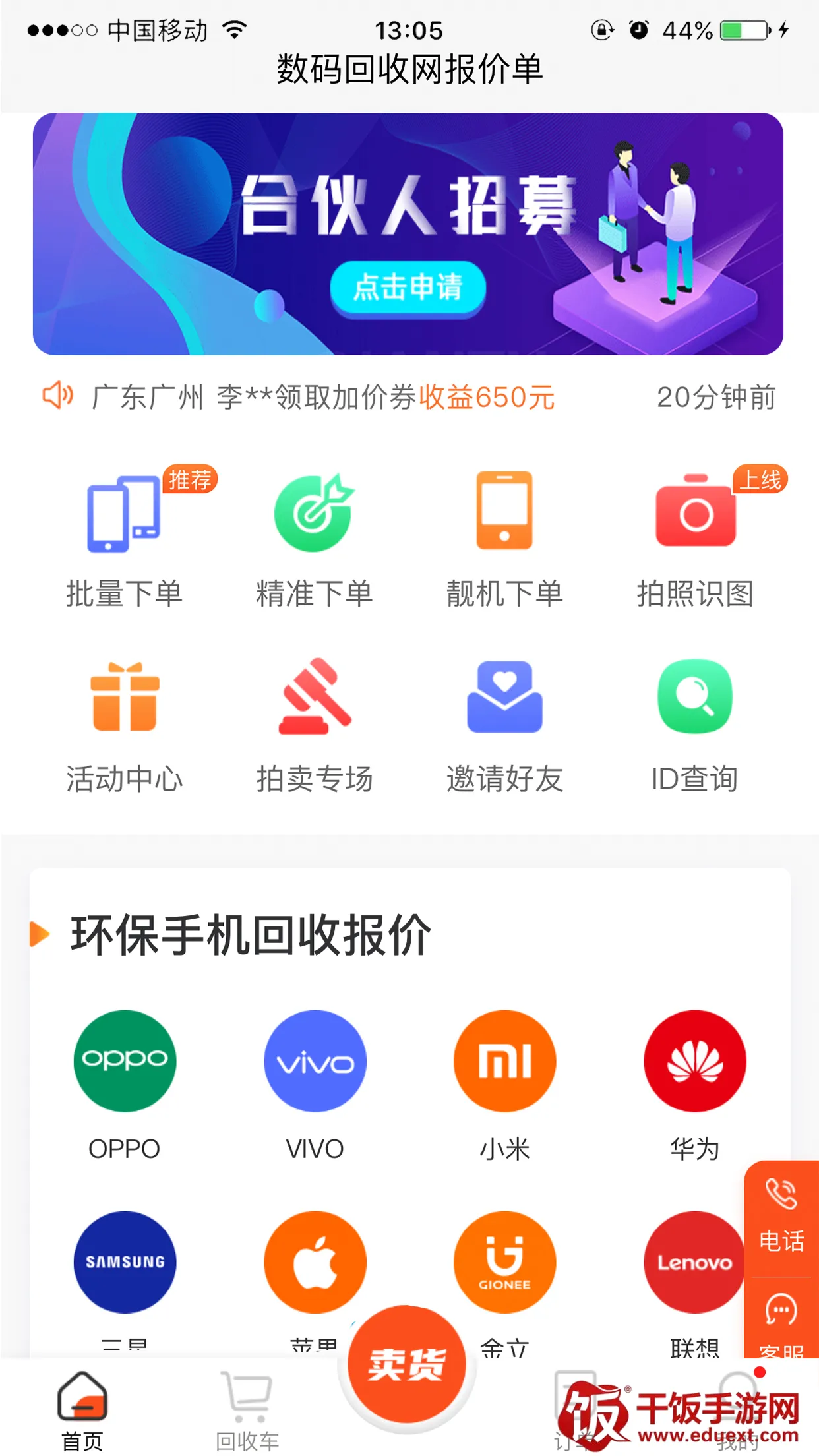819x1456 pixels.
Task: Select the 小米 brand
Action: [504, 1060]
